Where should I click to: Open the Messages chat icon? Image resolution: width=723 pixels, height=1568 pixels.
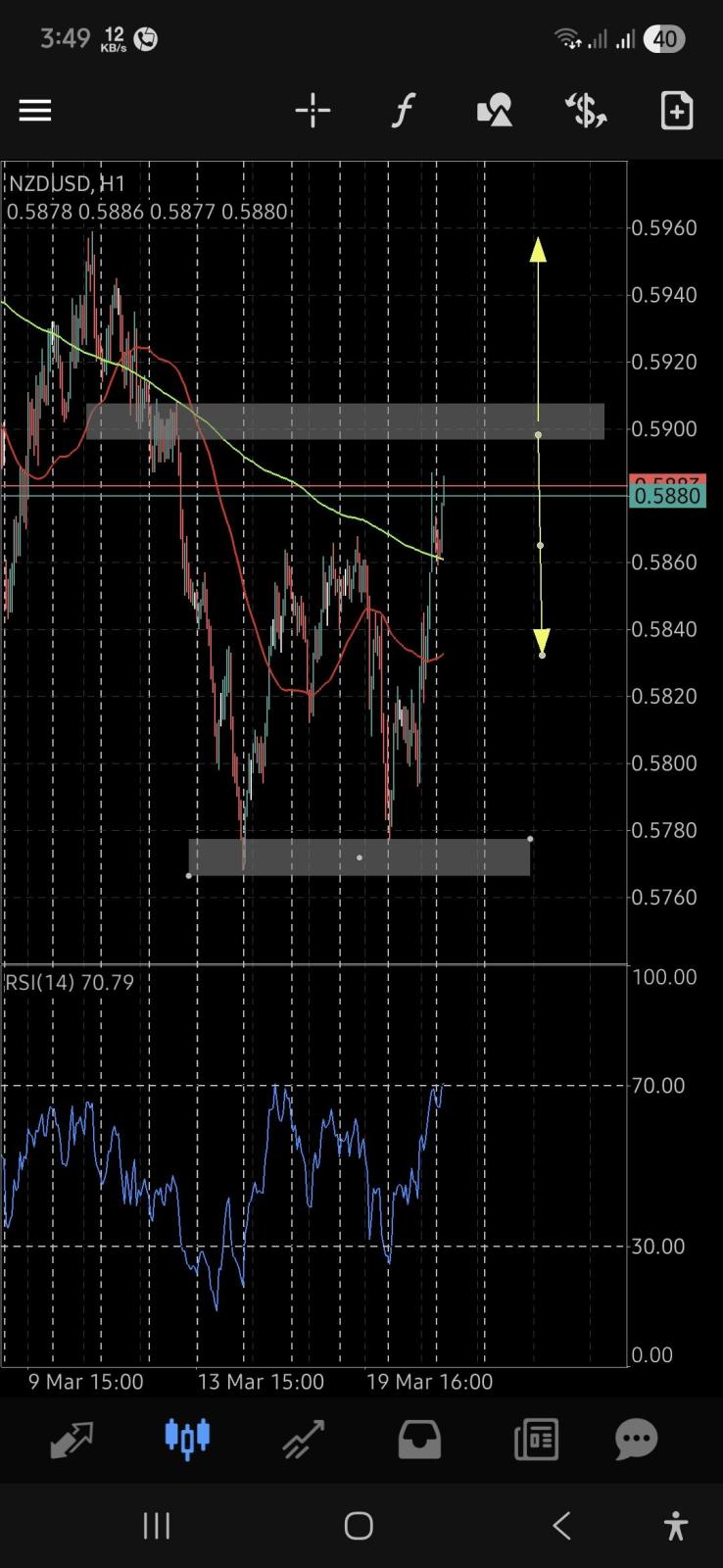pyautogui.click(x=635, y=1438)
